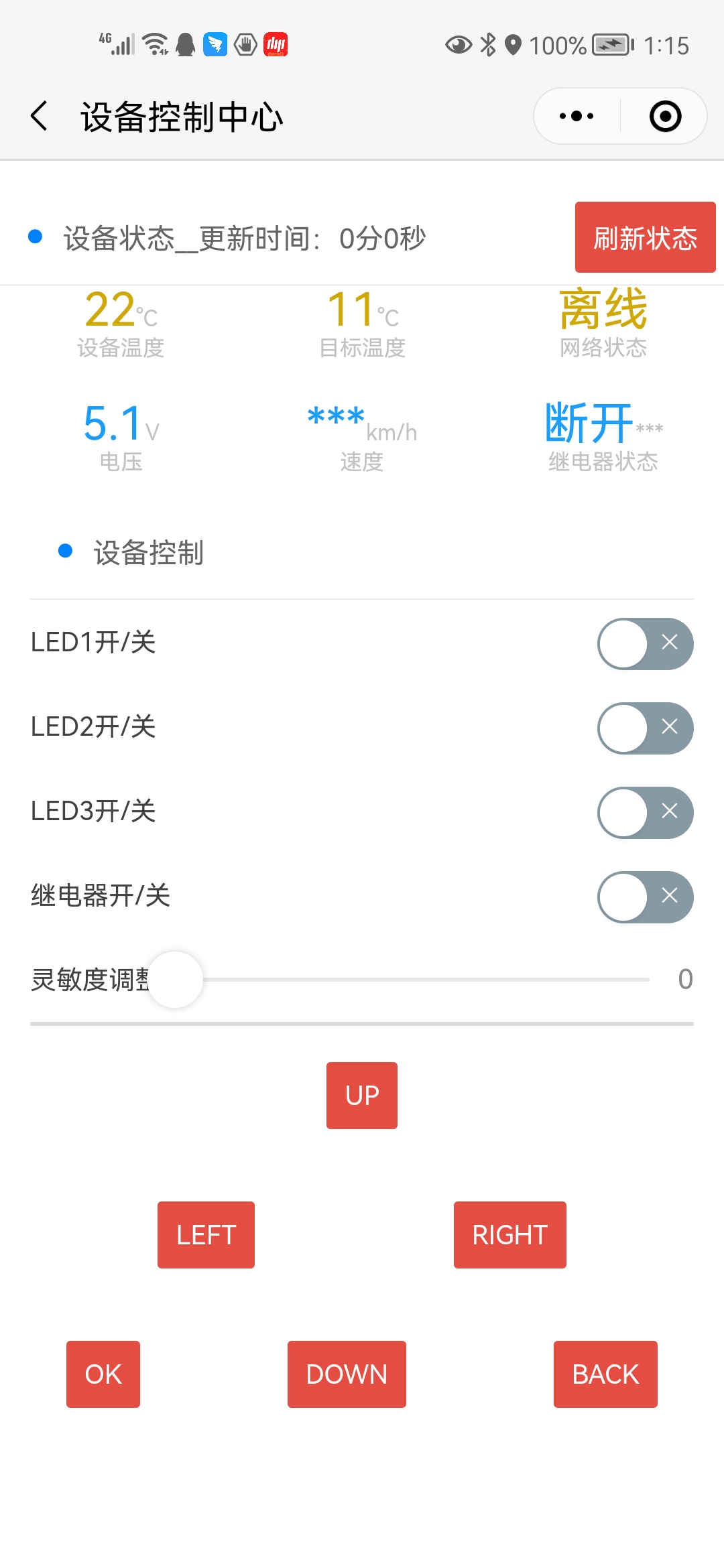Toggle the LED3开/关 switch
This screenshot has height=1568, width=724.
point(645,812)
